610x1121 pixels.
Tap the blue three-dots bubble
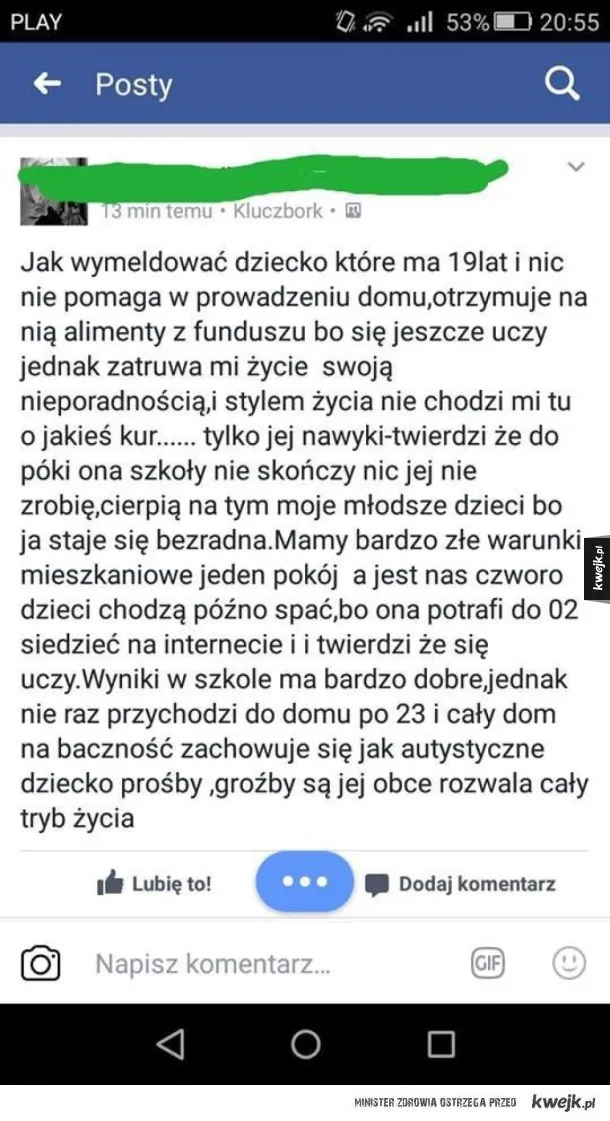pyautogui.click(x=305, y=882)
